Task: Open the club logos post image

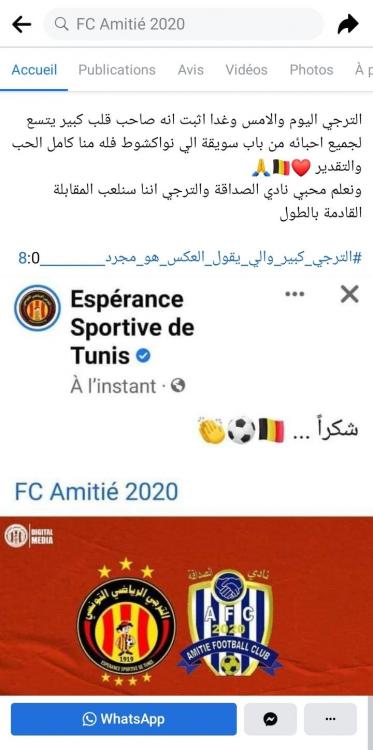Action: 186,606
